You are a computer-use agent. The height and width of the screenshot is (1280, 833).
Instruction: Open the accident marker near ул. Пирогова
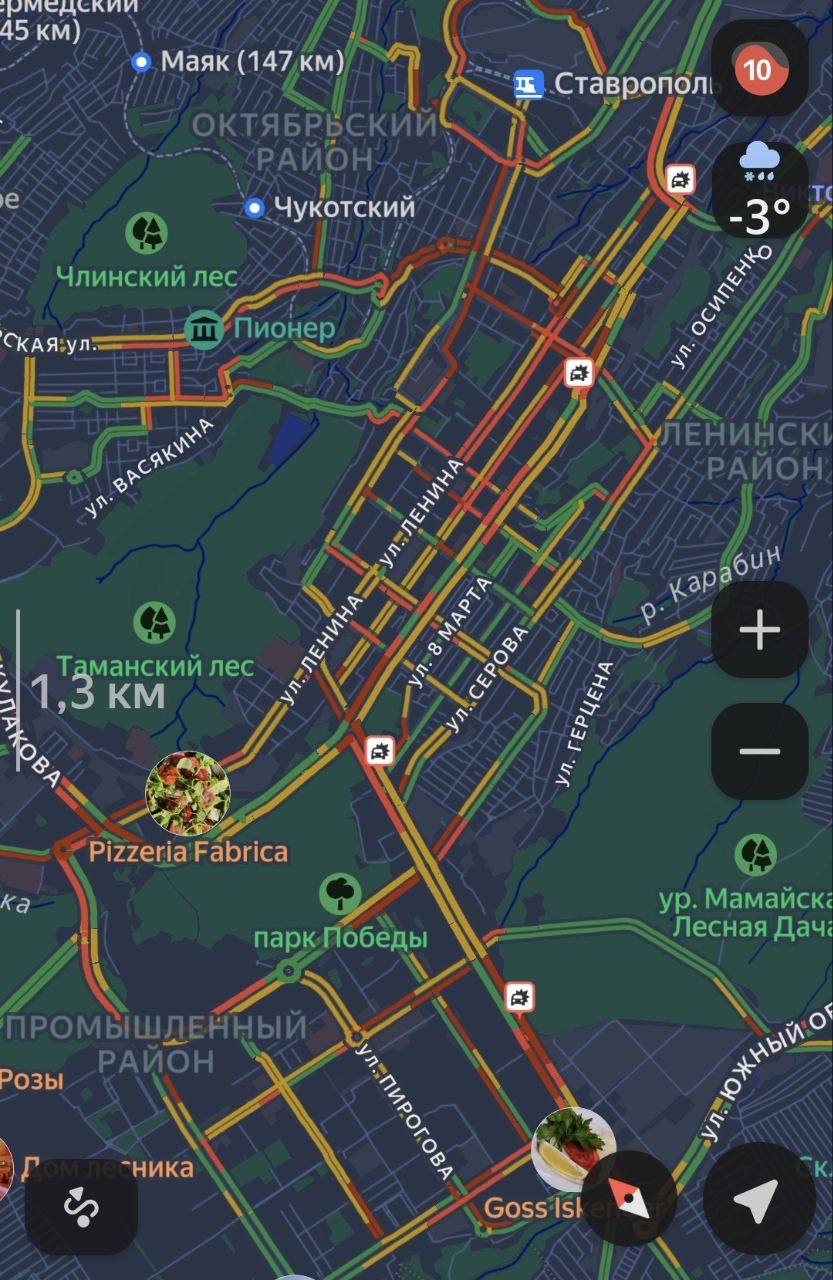518,997
